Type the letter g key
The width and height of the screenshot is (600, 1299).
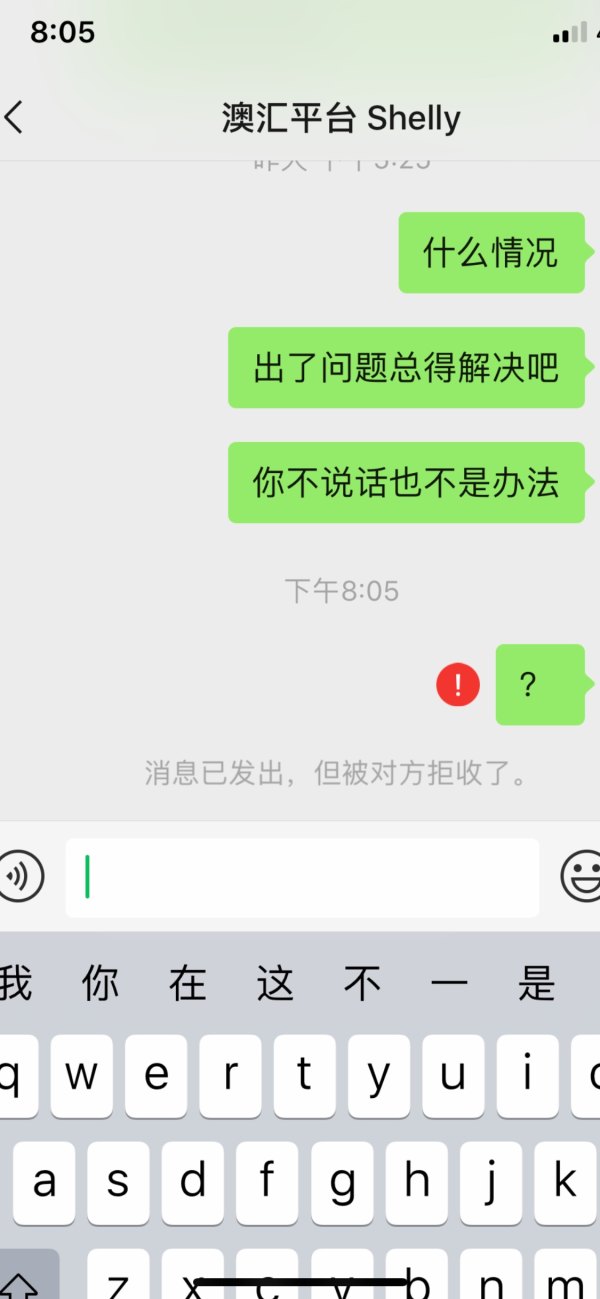(x=342, y=1183)
